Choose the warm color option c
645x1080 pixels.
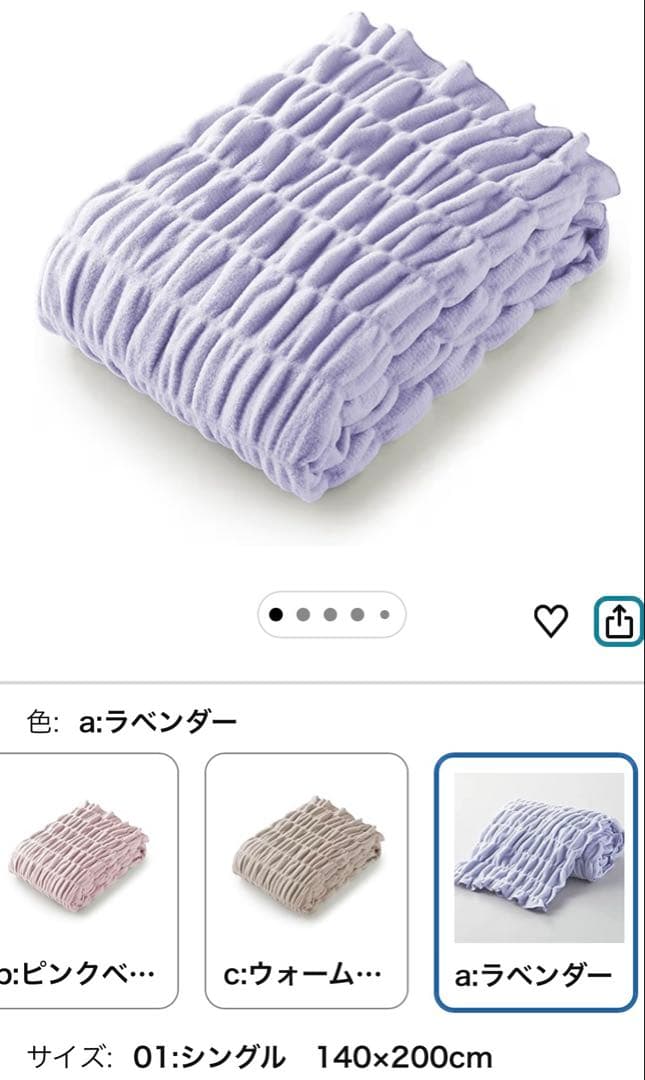[306, 880]
